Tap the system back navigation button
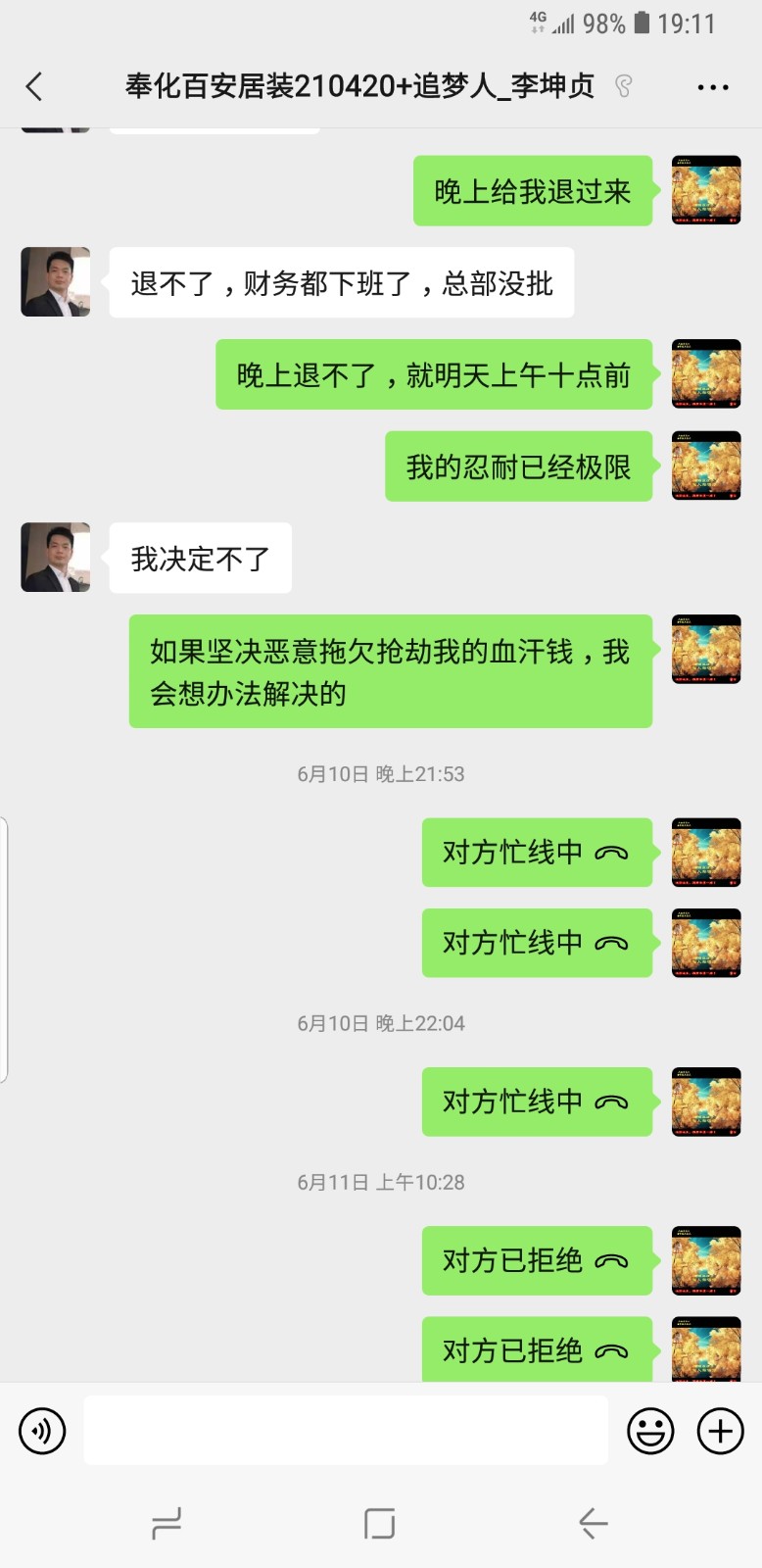Image resolution: width=762 pixels, height=1568 pixels. [x=593, y=1523]
